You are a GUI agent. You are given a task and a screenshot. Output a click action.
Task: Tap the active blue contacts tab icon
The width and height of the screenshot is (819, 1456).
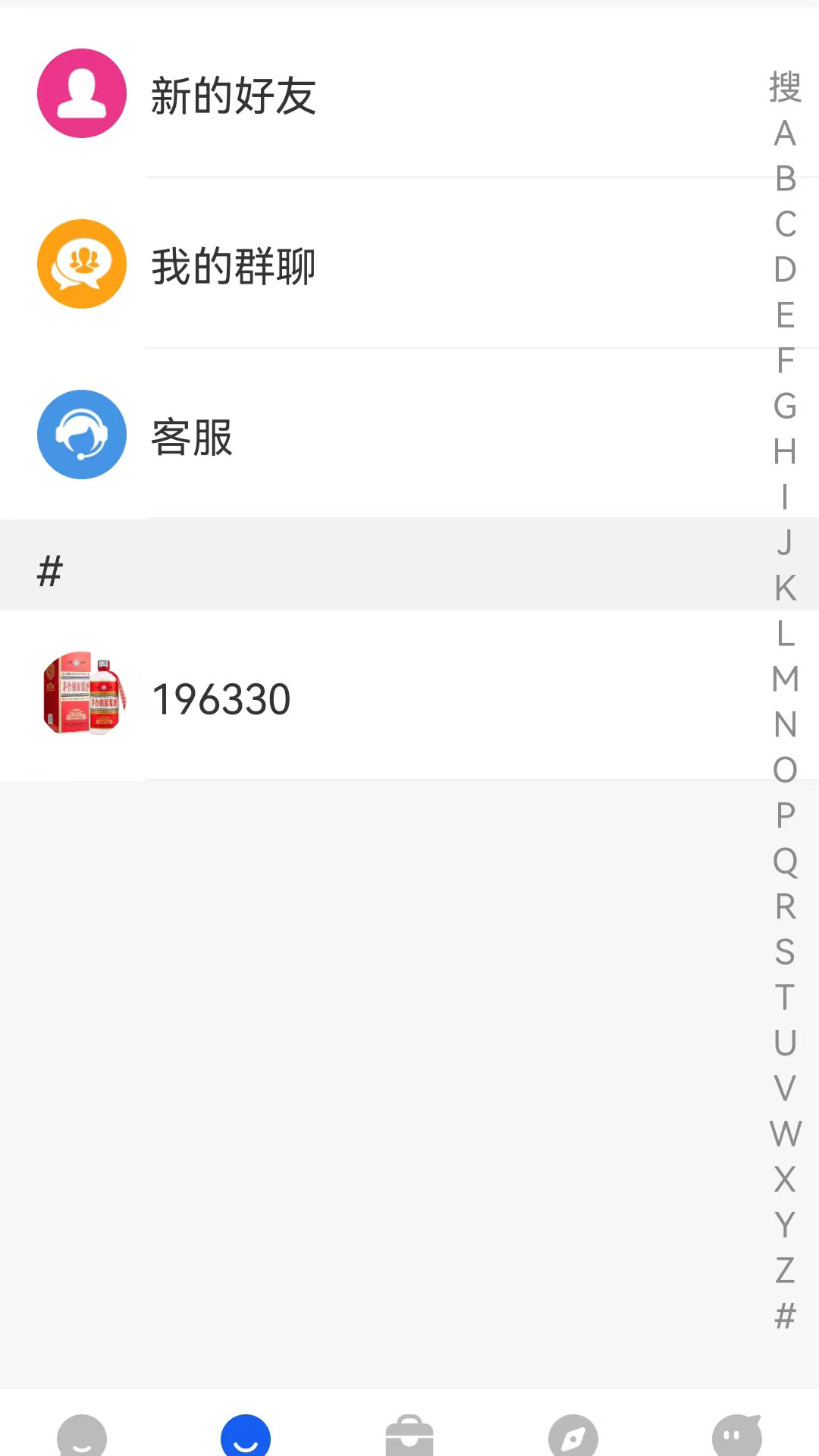(x=246, y=1436)
